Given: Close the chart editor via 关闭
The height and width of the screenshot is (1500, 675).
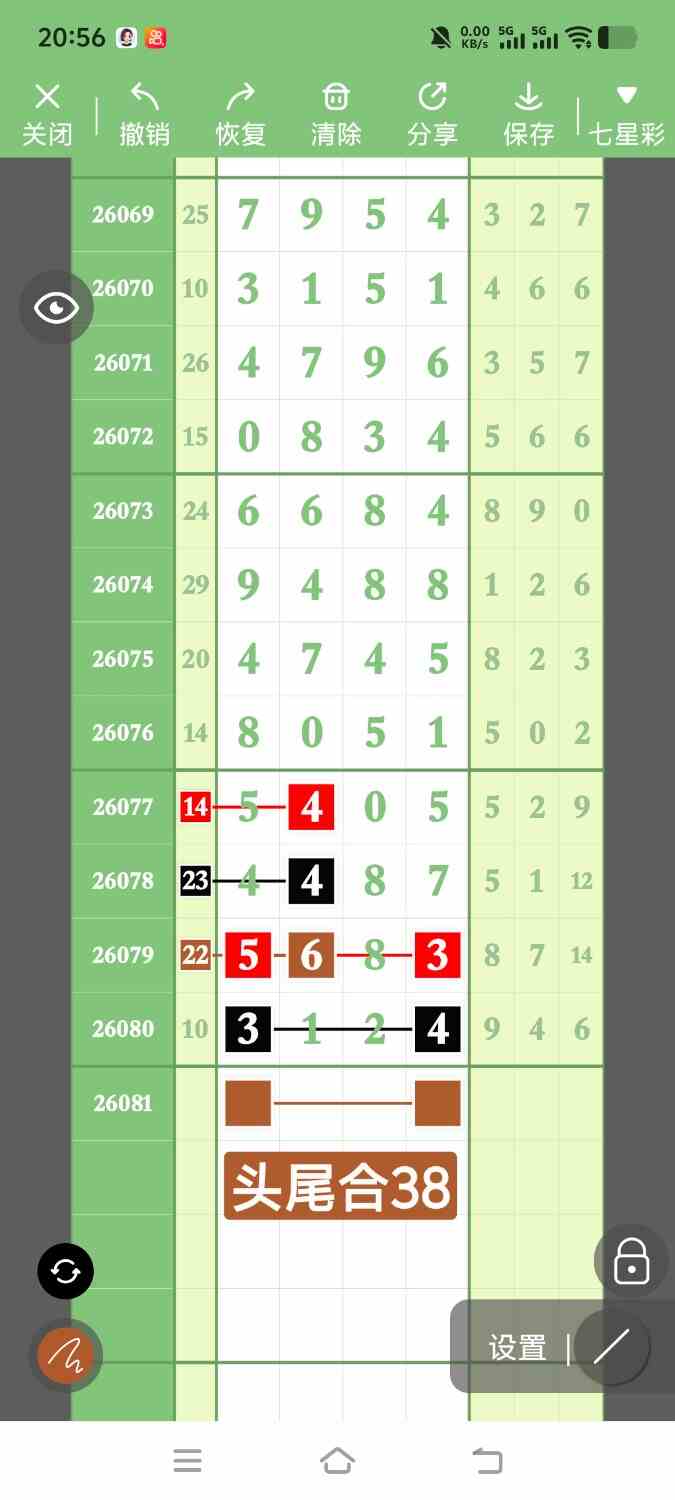Looking at the screenshot, I should point(47,115).
